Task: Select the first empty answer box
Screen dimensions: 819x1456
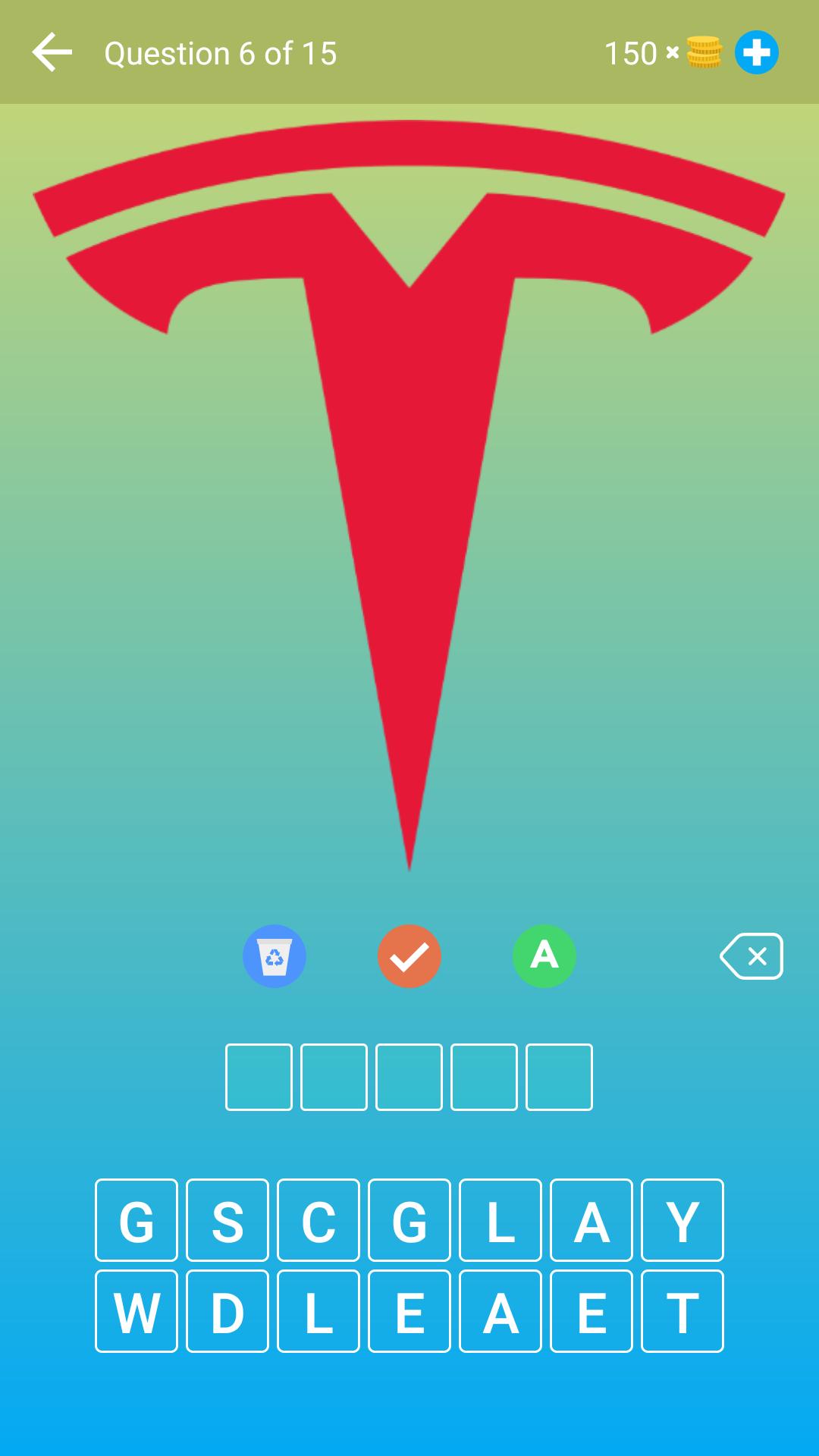Action: coord(259,1077)
